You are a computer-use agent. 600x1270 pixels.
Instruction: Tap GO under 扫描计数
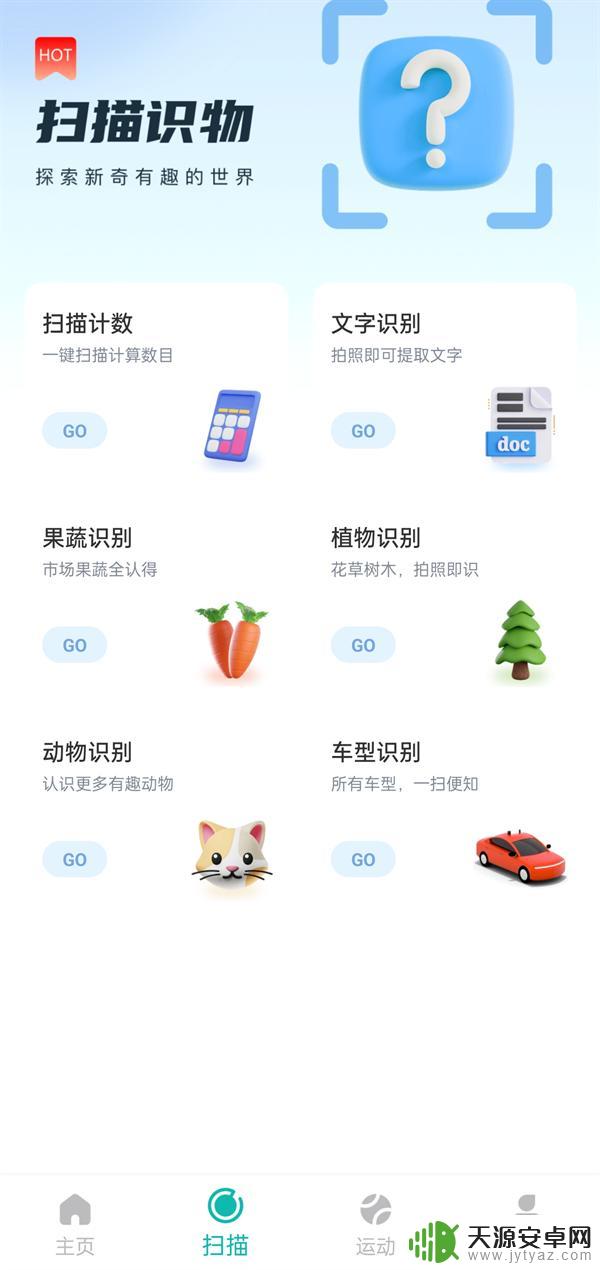coord(74,431)
